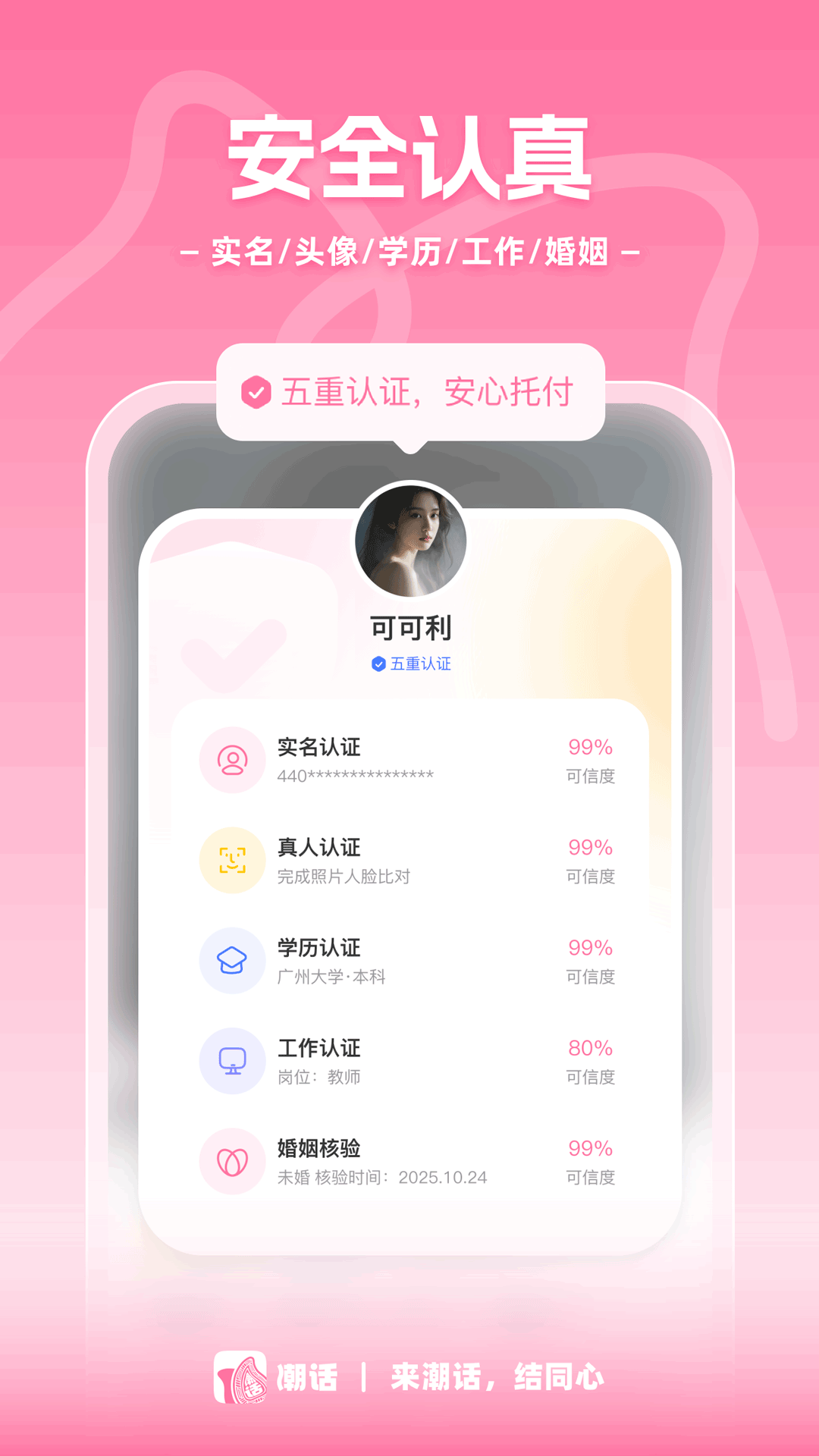The height and width of the screenshot is (1456, 819).
Task: Expand the 工作认证 details row
Action: 409,1061
